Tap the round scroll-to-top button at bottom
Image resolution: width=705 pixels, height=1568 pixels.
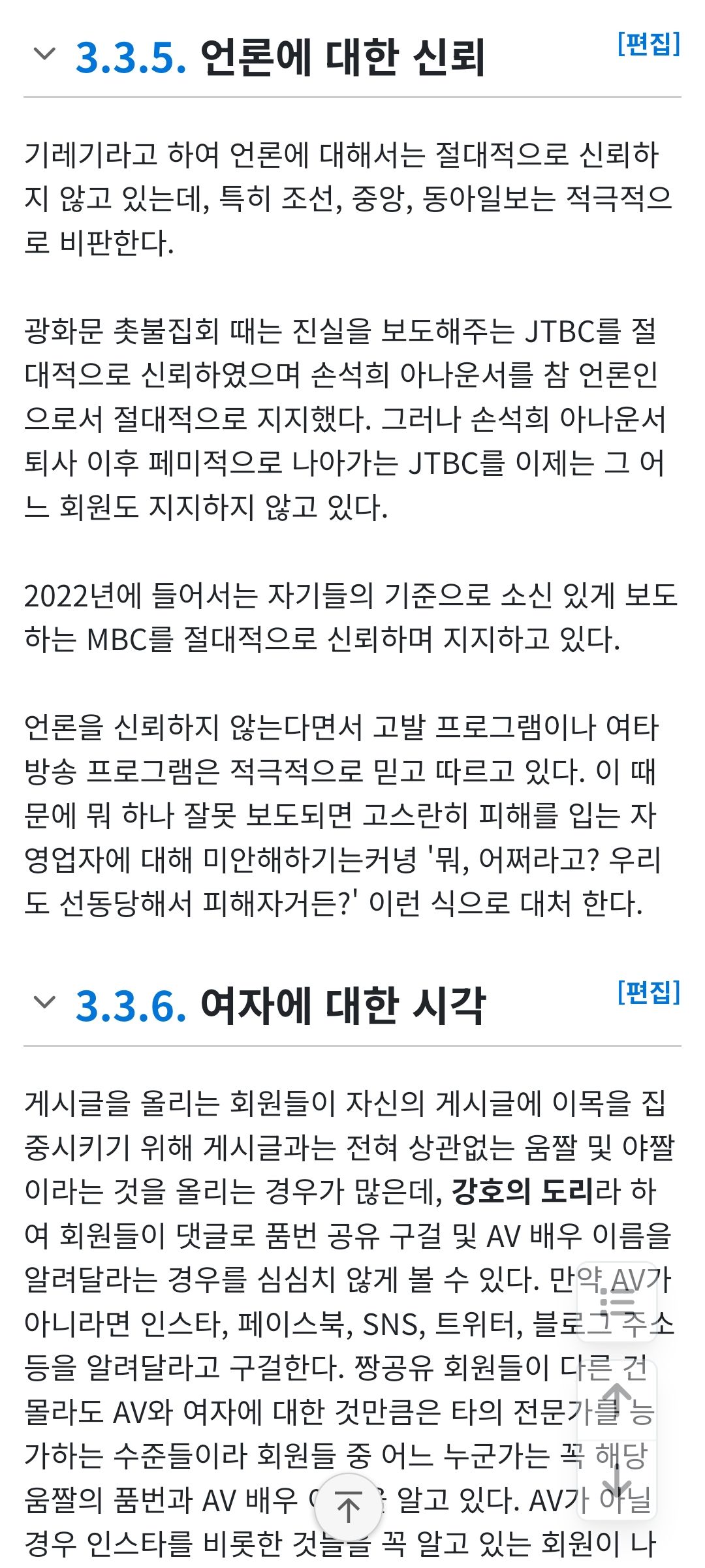348,1507
